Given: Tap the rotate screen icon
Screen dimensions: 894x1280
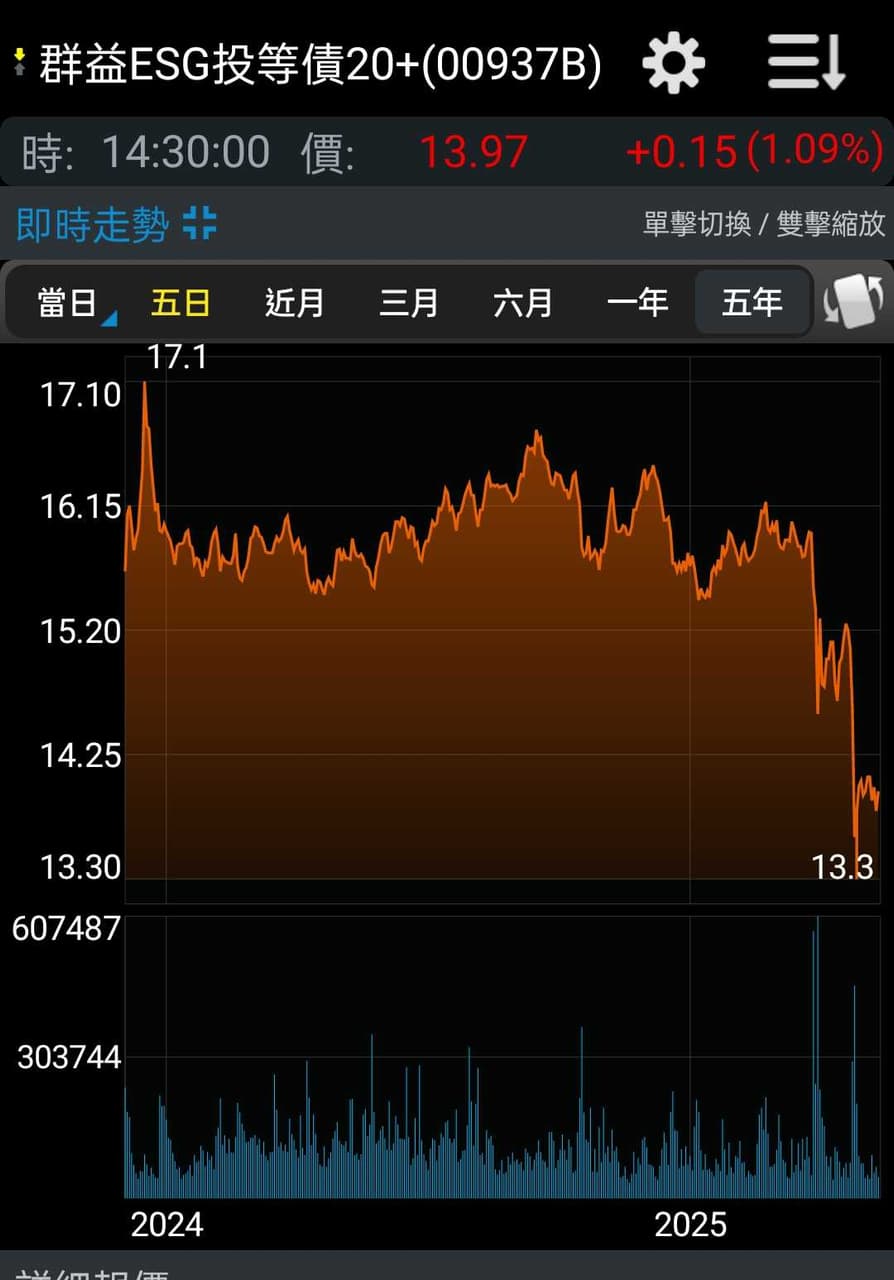Looking at the screenshot, I should (x=853, y=301).
